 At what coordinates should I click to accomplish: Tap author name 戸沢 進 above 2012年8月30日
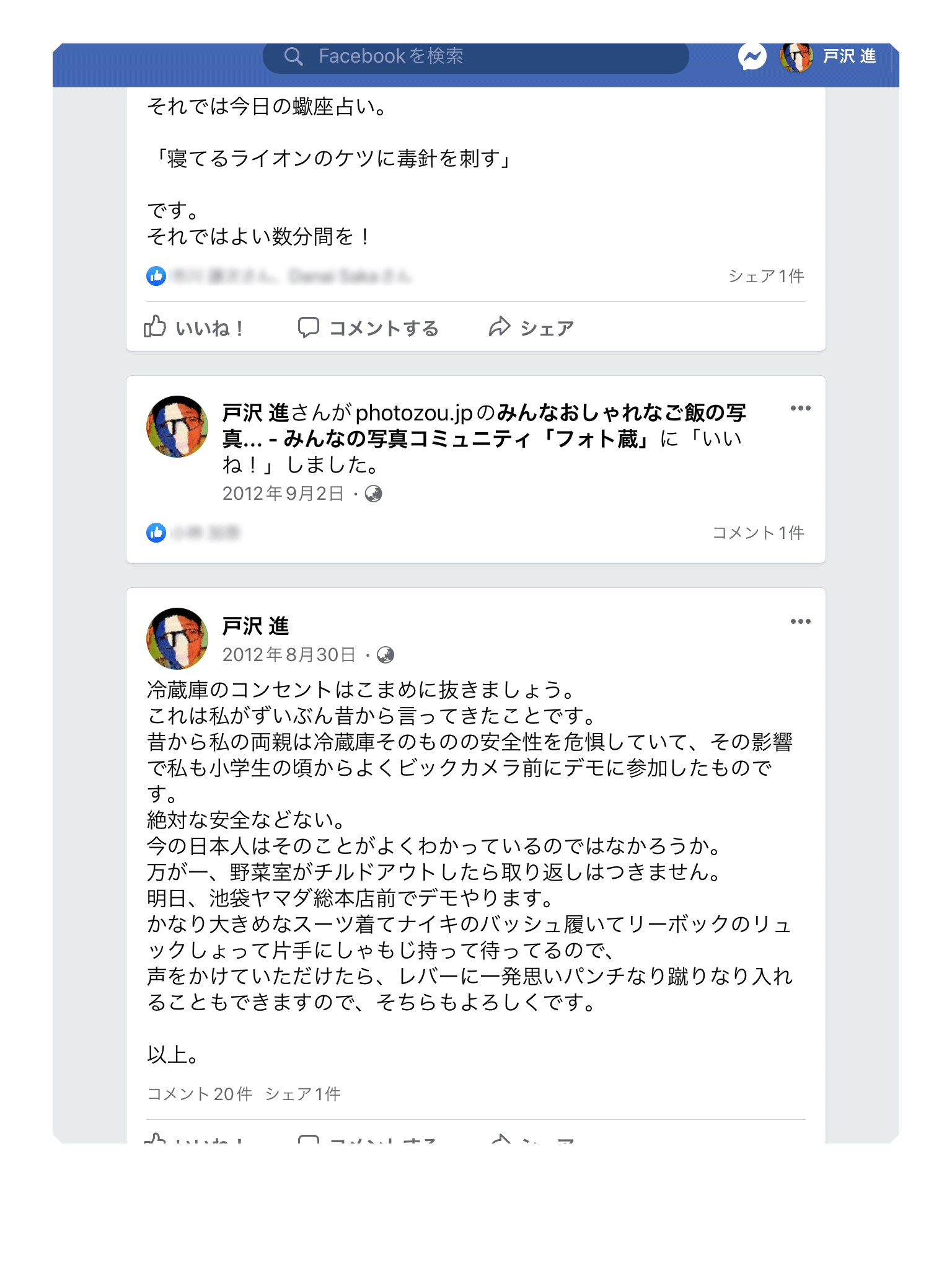click(x=255, y=626)
